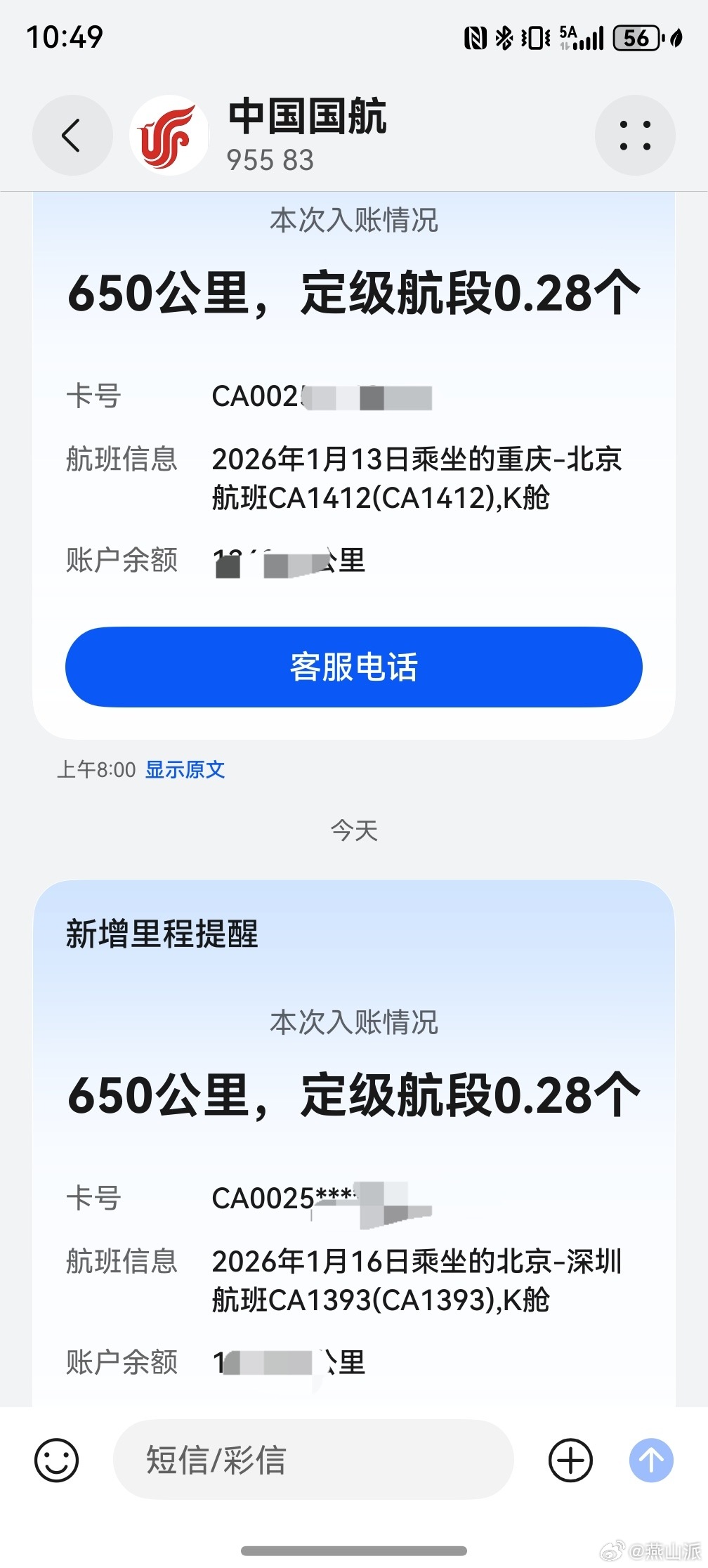Tap the back arrow to leave conversation
The height and width of the screenshot is (1568, 708).
[71, 135]
